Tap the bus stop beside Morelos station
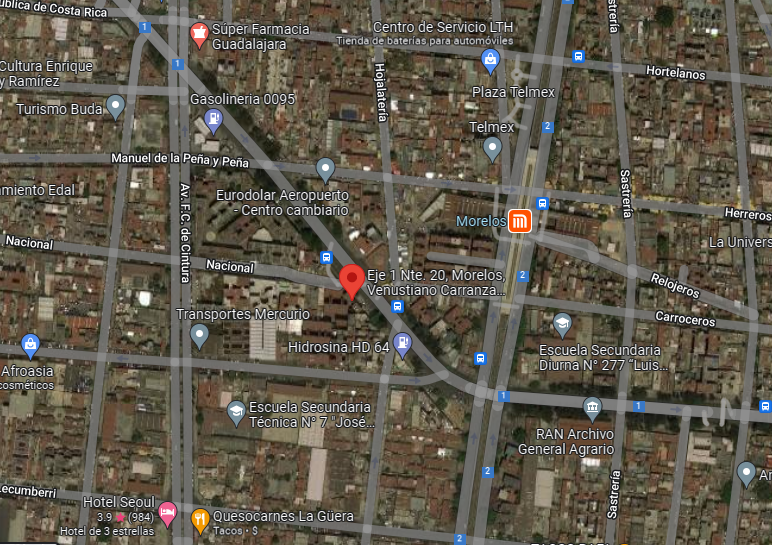The height and width of the screenshot is (545, 772). click(x=543, y=203)
